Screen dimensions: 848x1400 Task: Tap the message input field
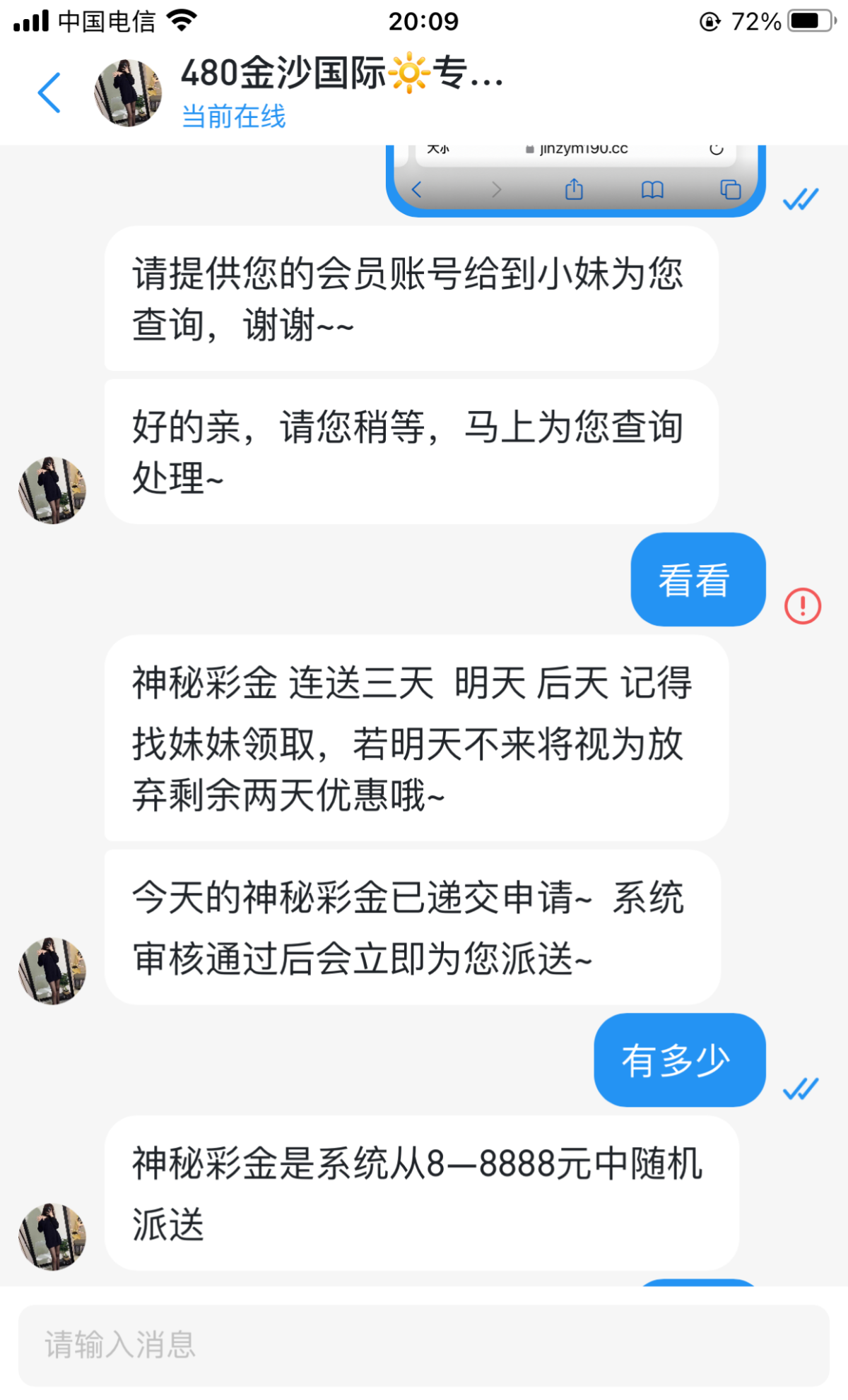[x=424, y=1344]
